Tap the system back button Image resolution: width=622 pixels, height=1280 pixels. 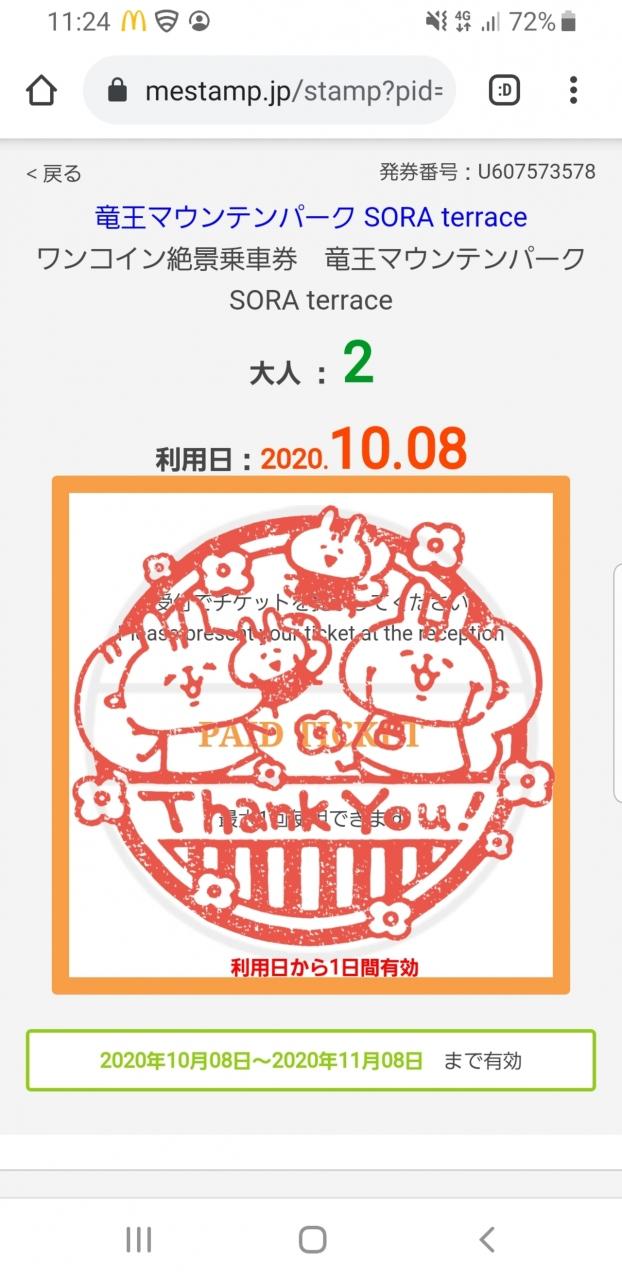487,1240
